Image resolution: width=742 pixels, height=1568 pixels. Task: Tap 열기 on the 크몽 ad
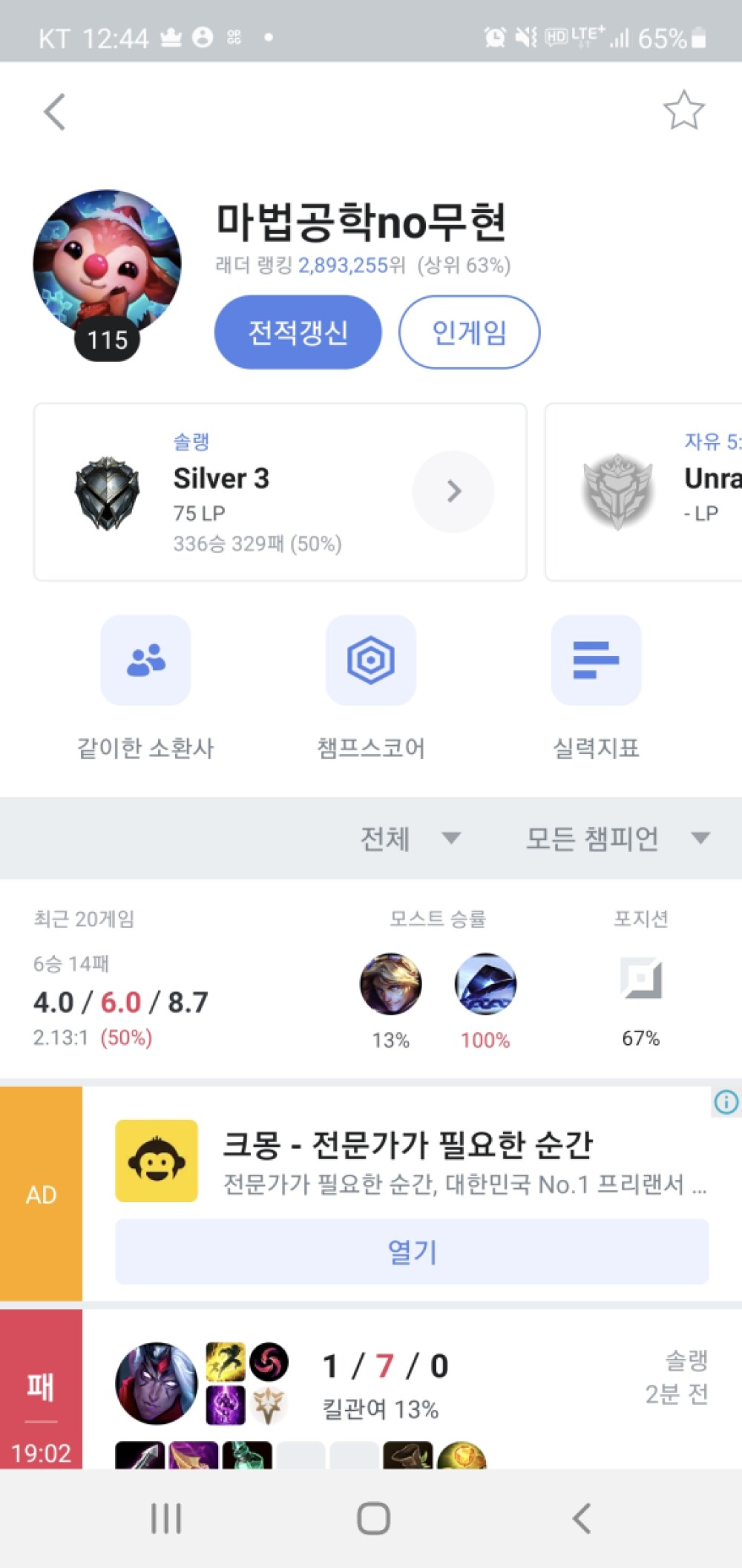(412, 1252)
